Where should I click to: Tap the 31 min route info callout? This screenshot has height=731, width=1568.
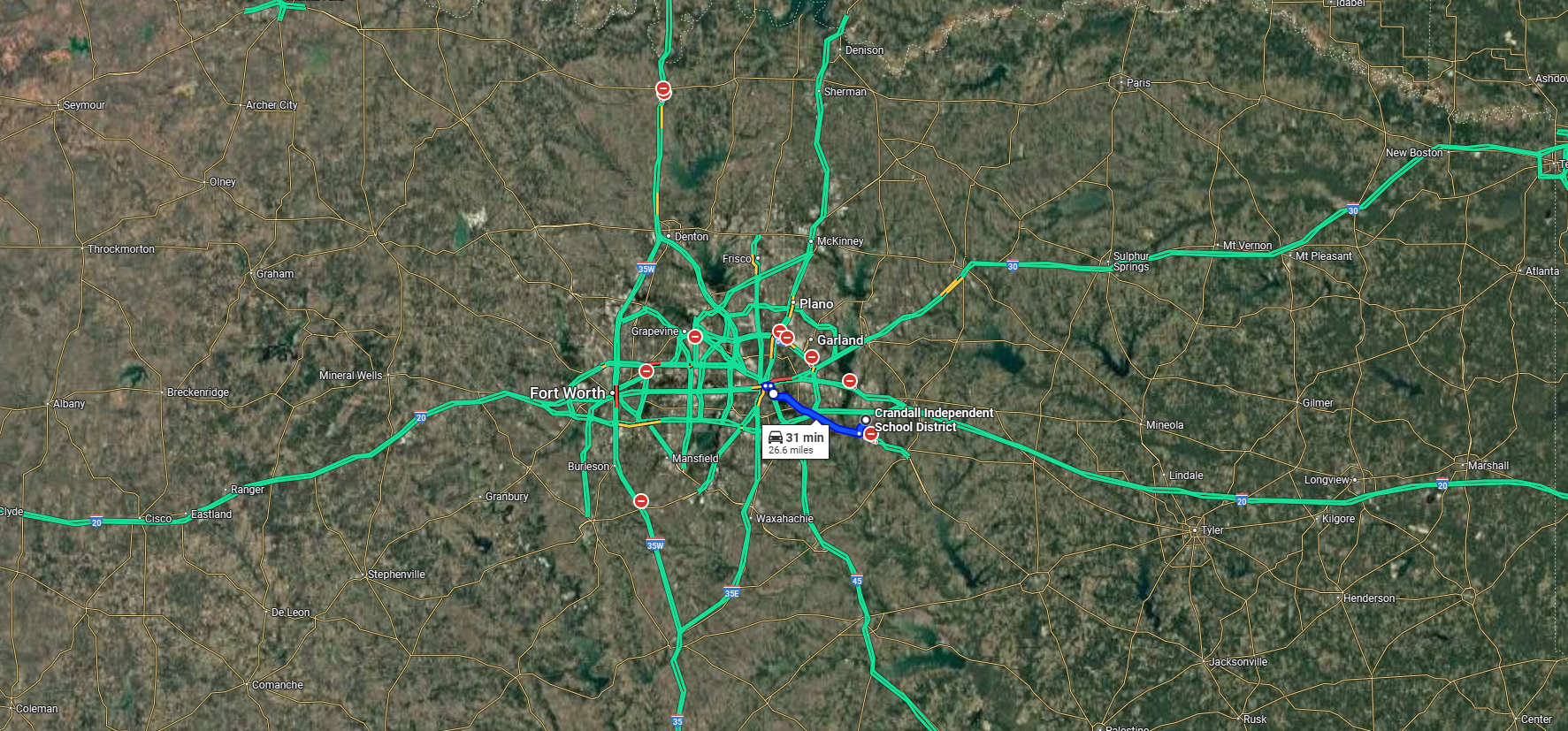pos(795,442)
